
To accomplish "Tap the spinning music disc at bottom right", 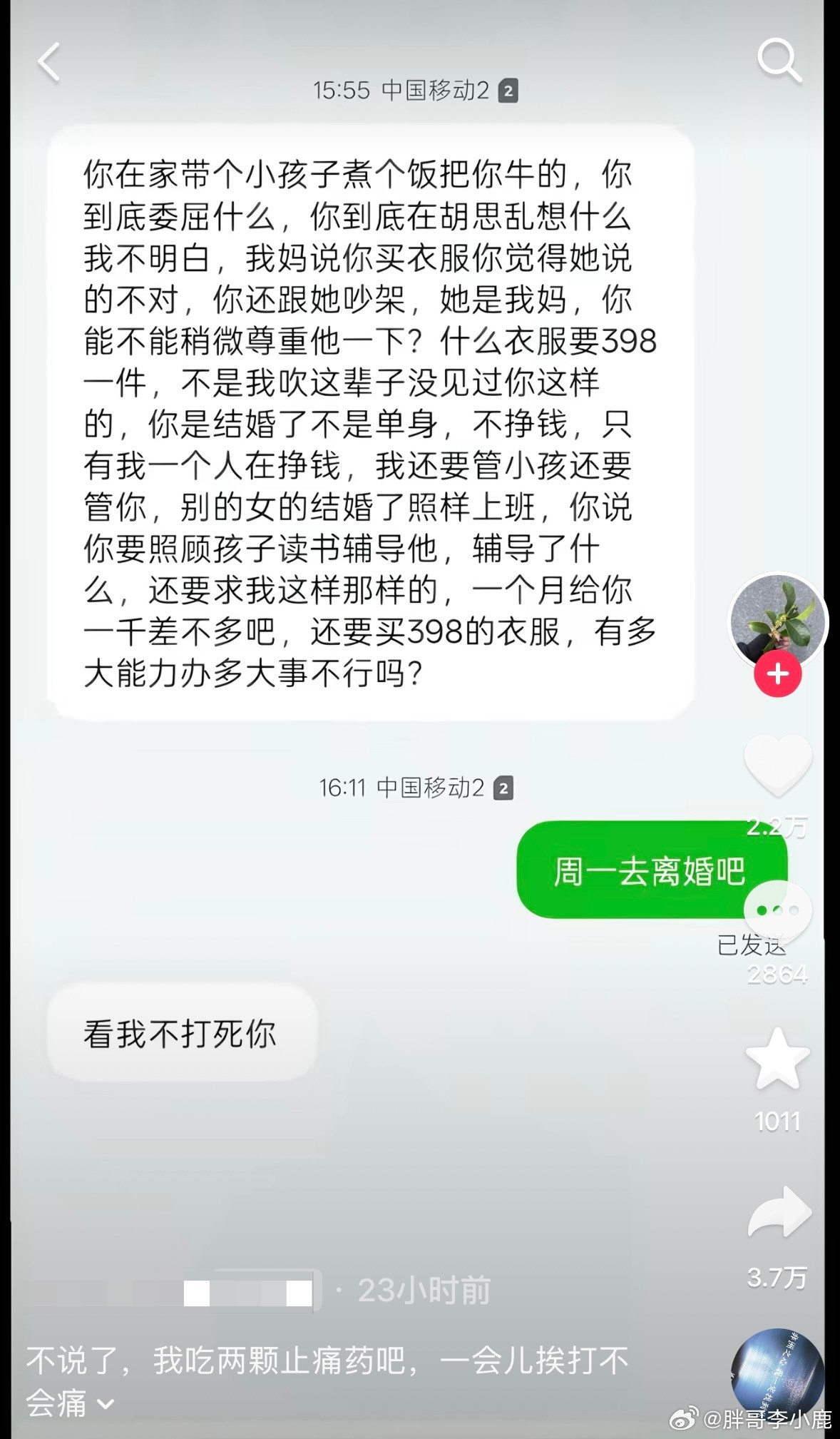I will [777, 1366].
